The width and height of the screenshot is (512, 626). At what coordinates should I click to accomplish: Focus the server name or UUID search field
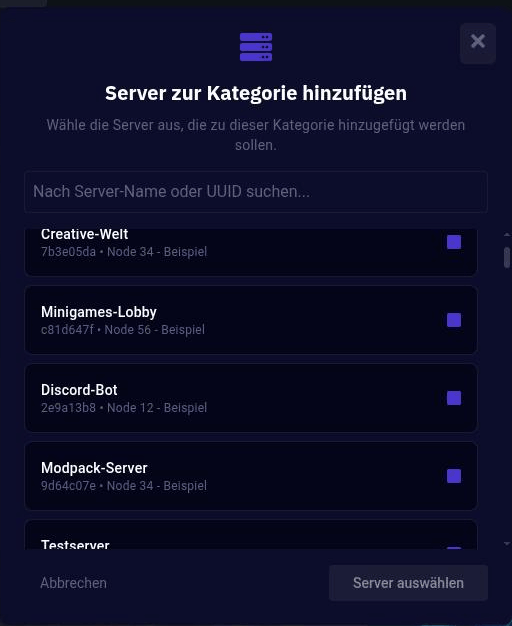256,192
